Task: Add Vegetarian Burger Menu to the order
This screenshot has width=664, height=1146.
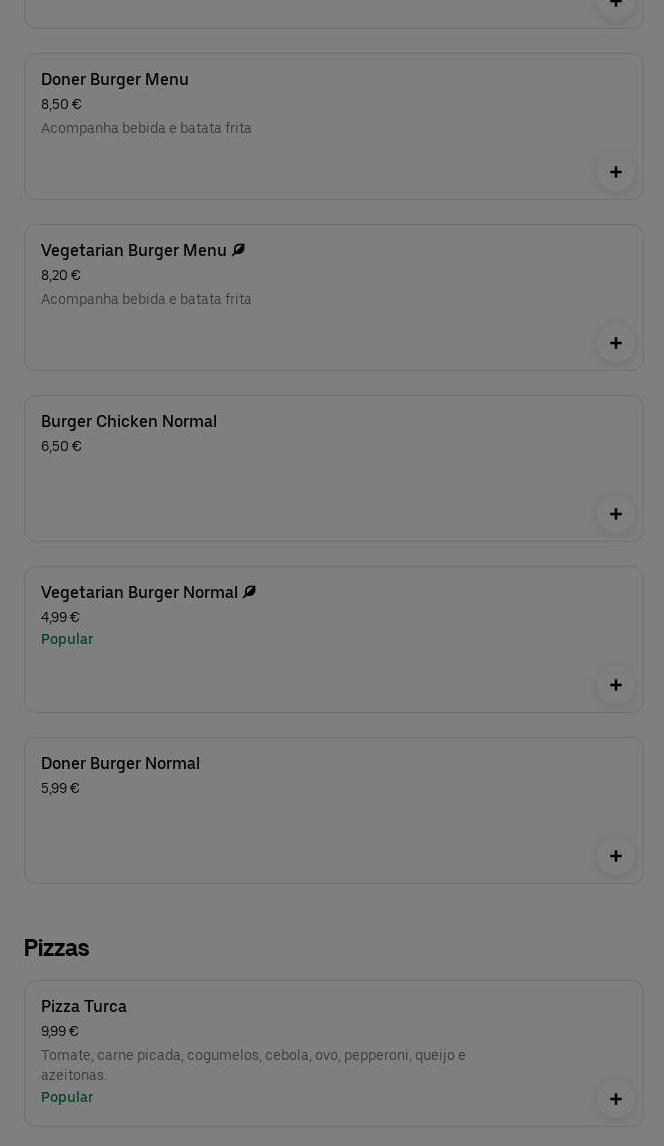Action: [615, 343]
